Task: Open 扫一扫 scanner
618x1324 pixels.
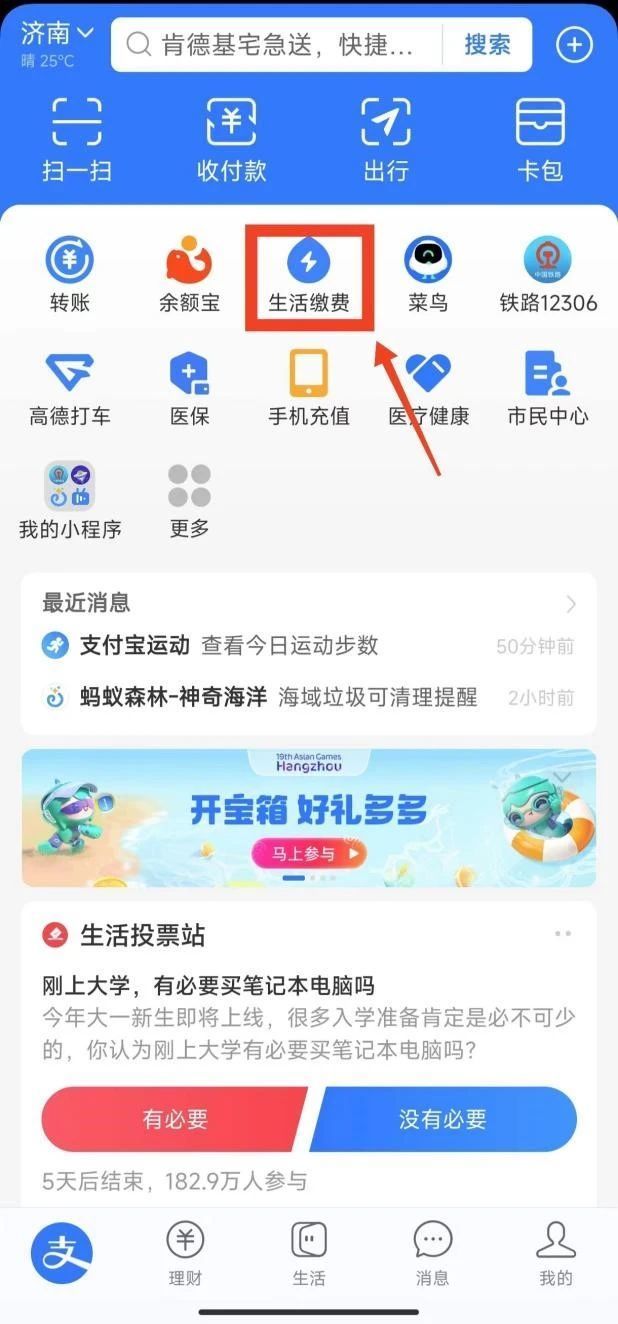Action: [76, 140]
